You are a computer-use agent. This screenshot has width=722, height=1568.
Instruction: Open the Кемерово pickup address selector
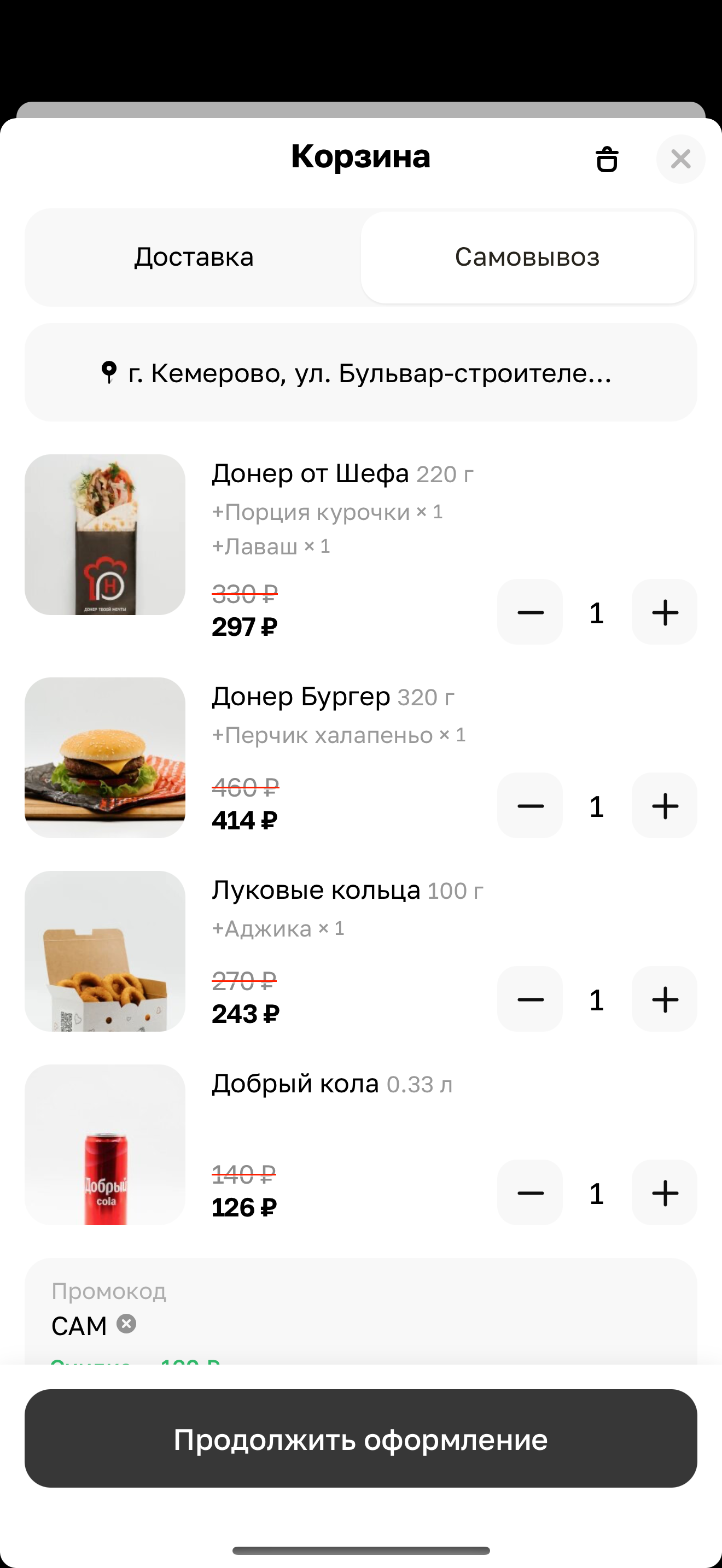[360, 372]
